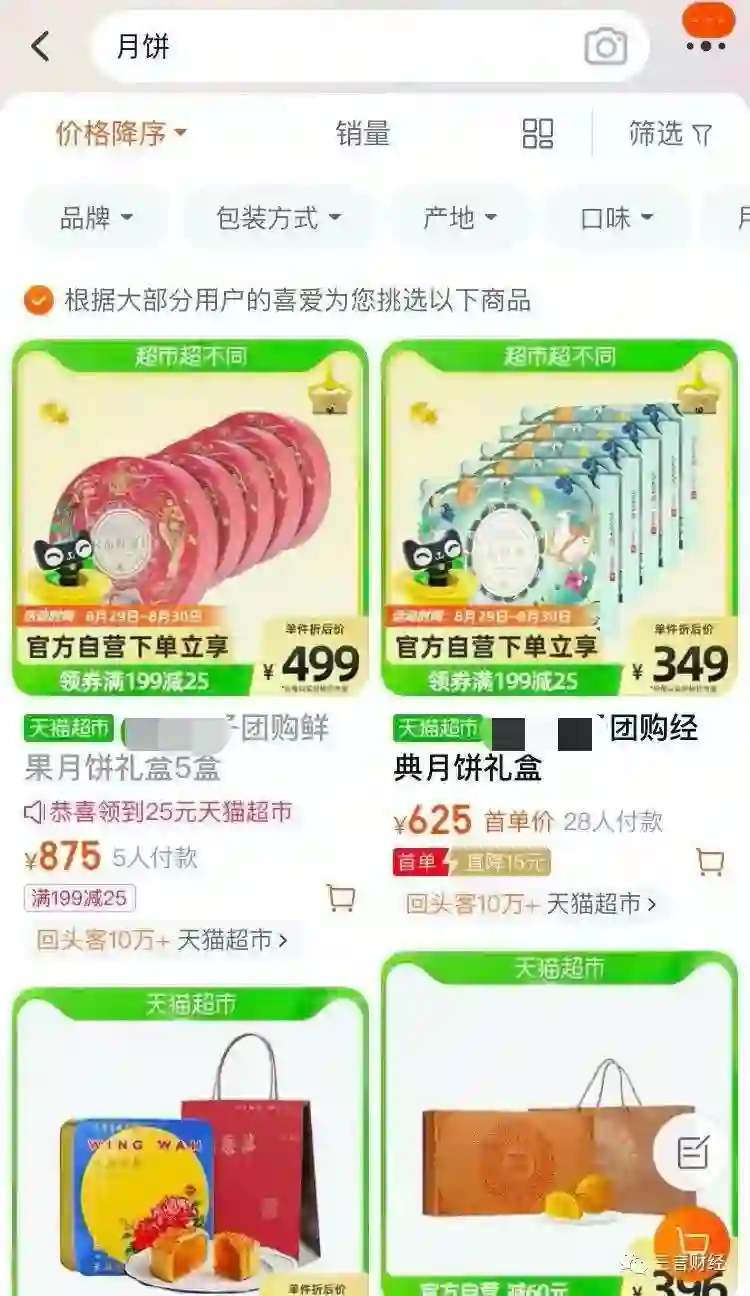This screenshot has height=1296, width=750.
Task: Add the ¥625 mooncake gift box to cart
Action: point(710,862)
